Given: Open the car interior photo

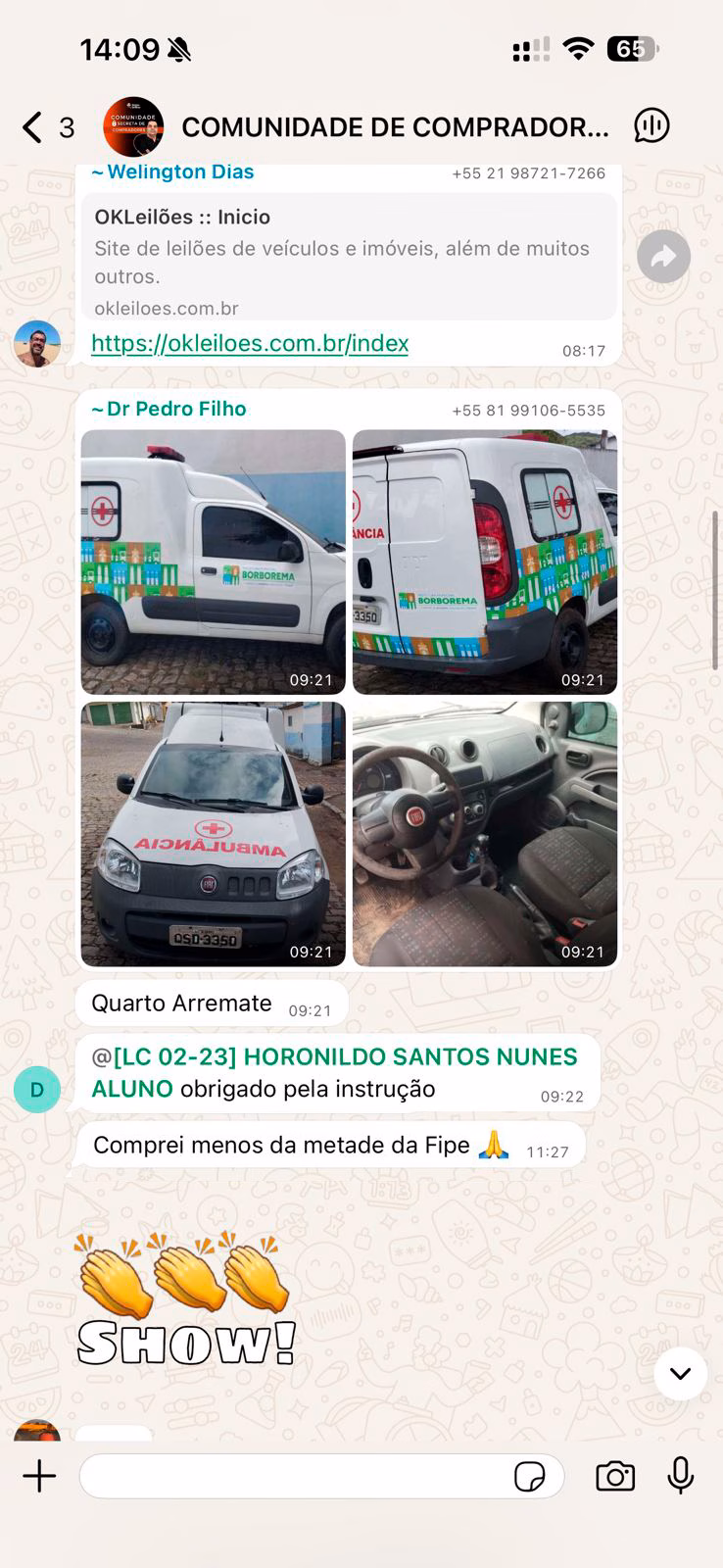Looking at the screenshot, I should click(x=485, y=834).
